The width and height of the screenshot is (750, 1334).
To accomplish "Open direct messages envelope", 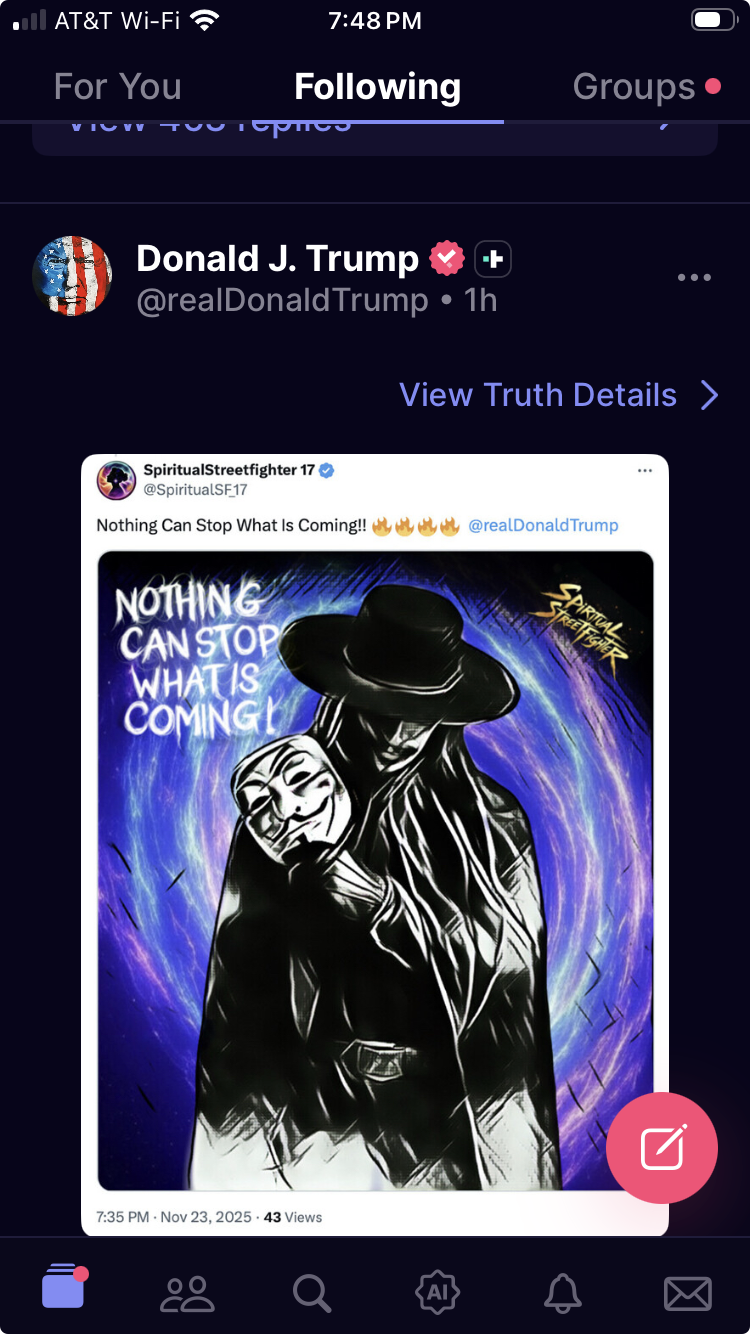I will (x=688, y=1294).
